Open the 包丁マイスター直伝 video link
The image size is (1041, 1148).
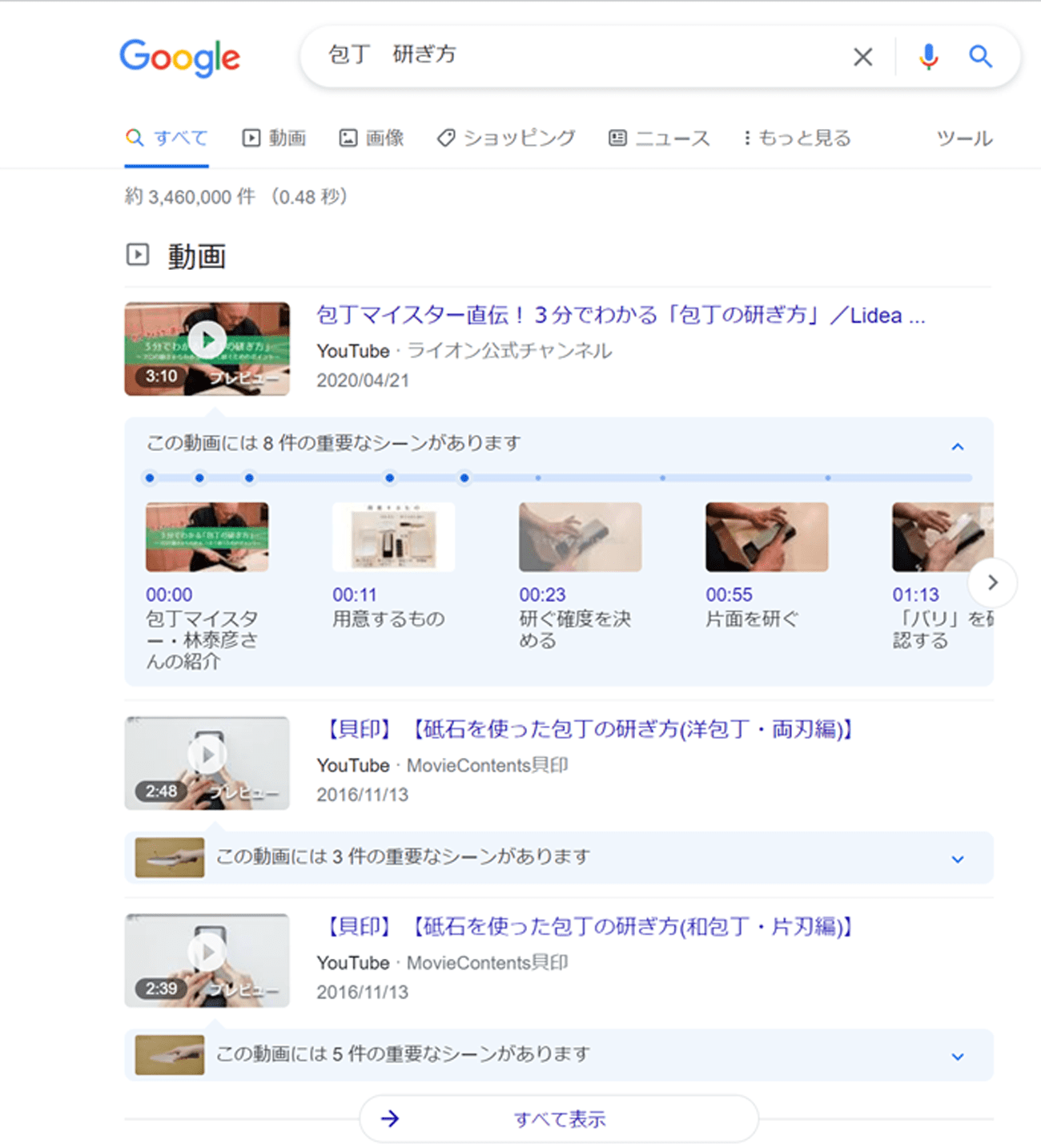tap(620, 315)
